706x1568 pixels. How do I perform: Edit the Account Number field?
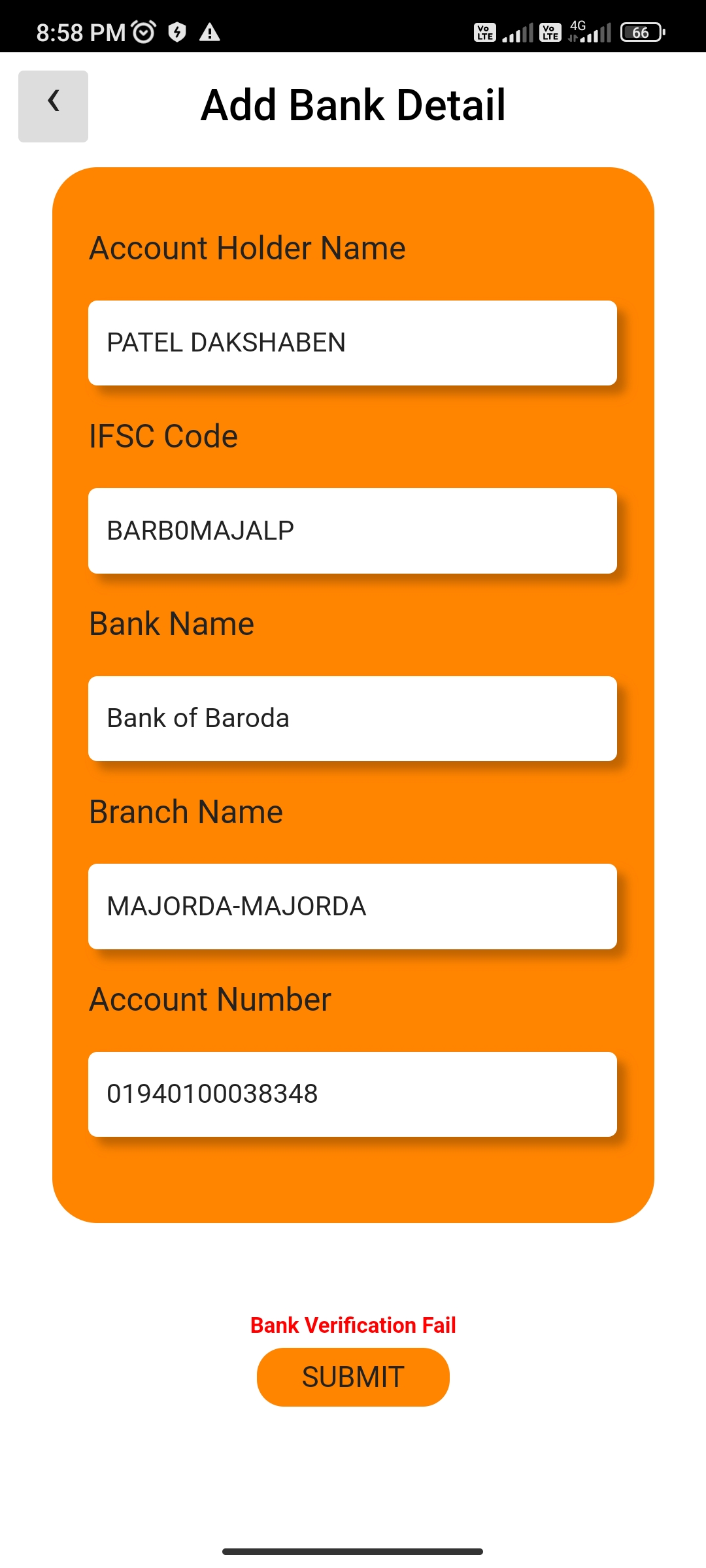(352, 1094)
